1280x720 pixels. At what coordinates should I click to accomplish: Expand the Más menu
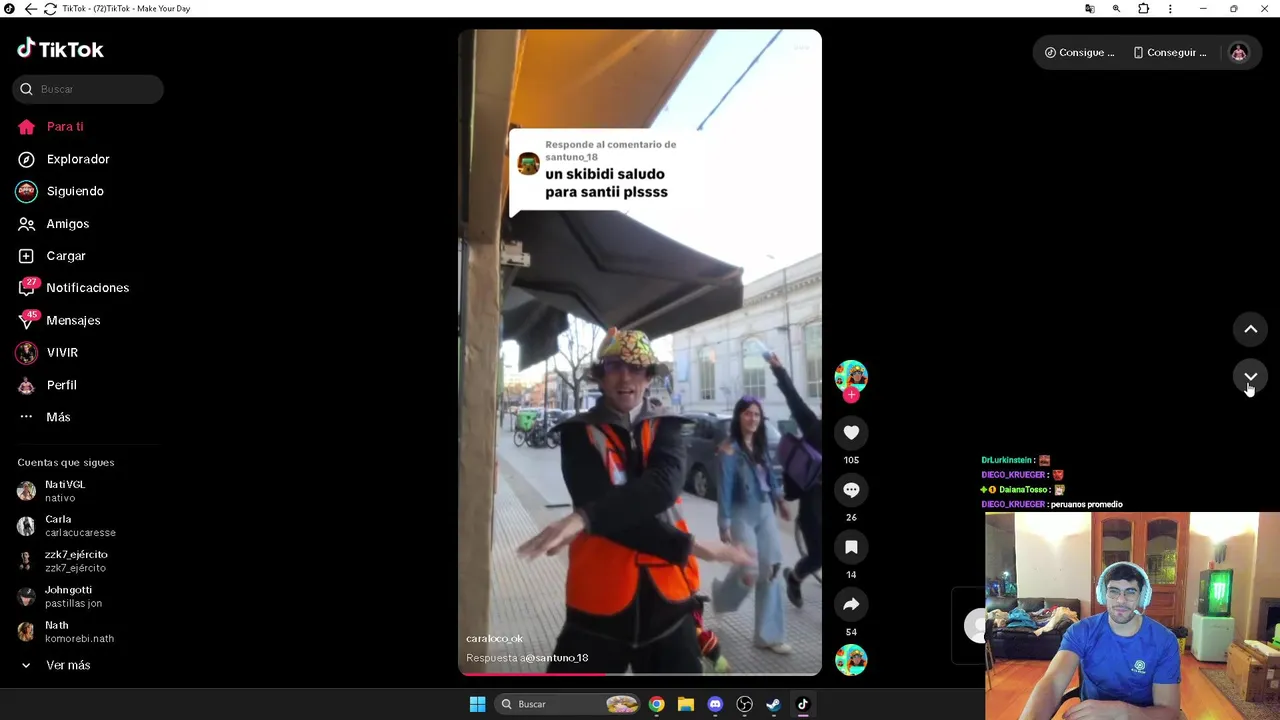(x=57, y=417)
